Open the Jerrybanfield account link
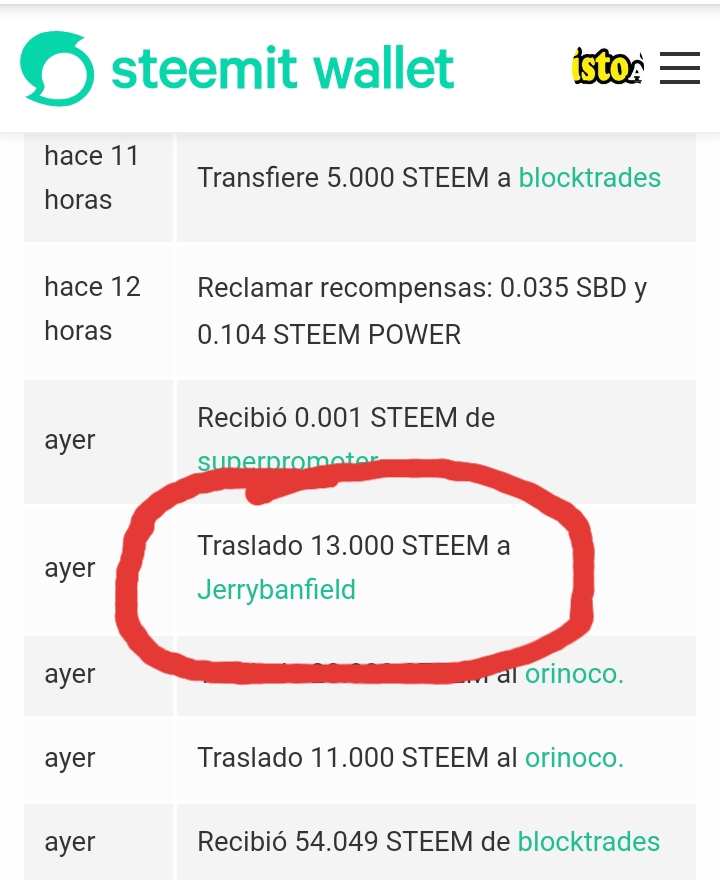 (276, 590)
